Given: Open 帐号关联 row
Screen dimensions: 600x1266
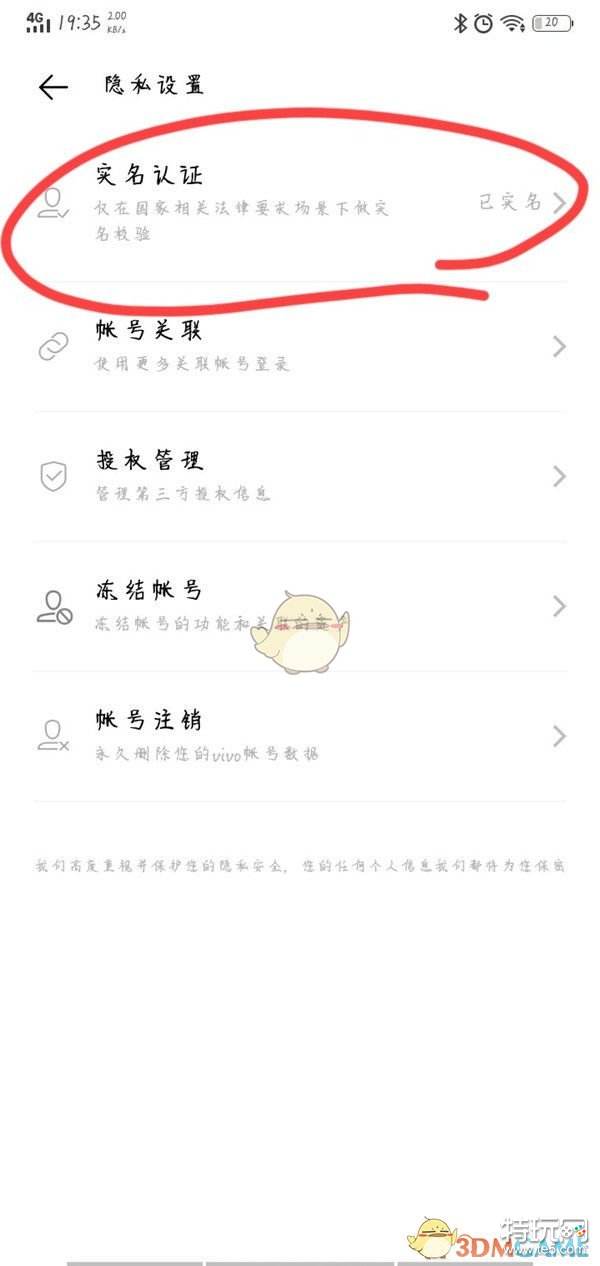Looking at the screenshot, I should coord(300,346).
